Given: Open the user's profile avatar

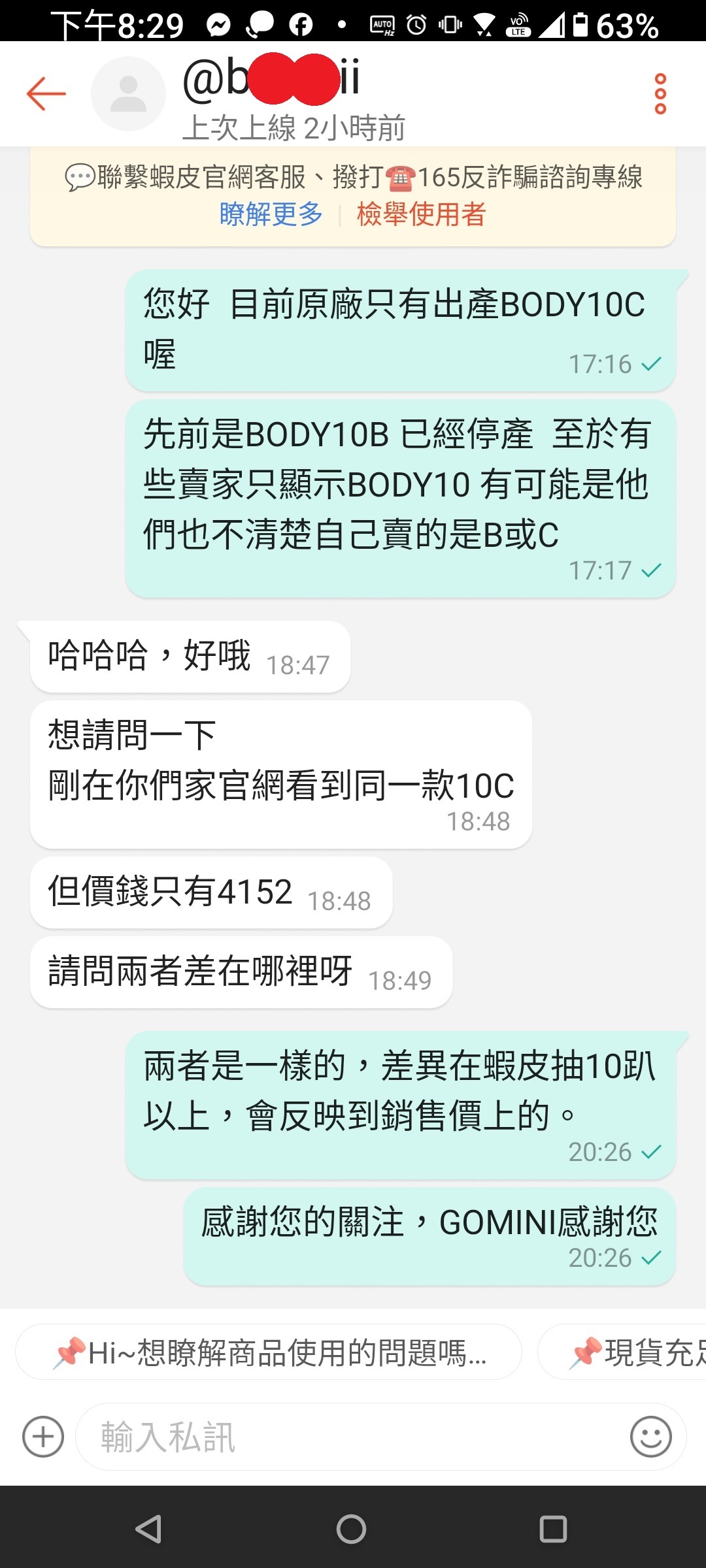Looking at the screenshot, I should [x=128, y=93].
